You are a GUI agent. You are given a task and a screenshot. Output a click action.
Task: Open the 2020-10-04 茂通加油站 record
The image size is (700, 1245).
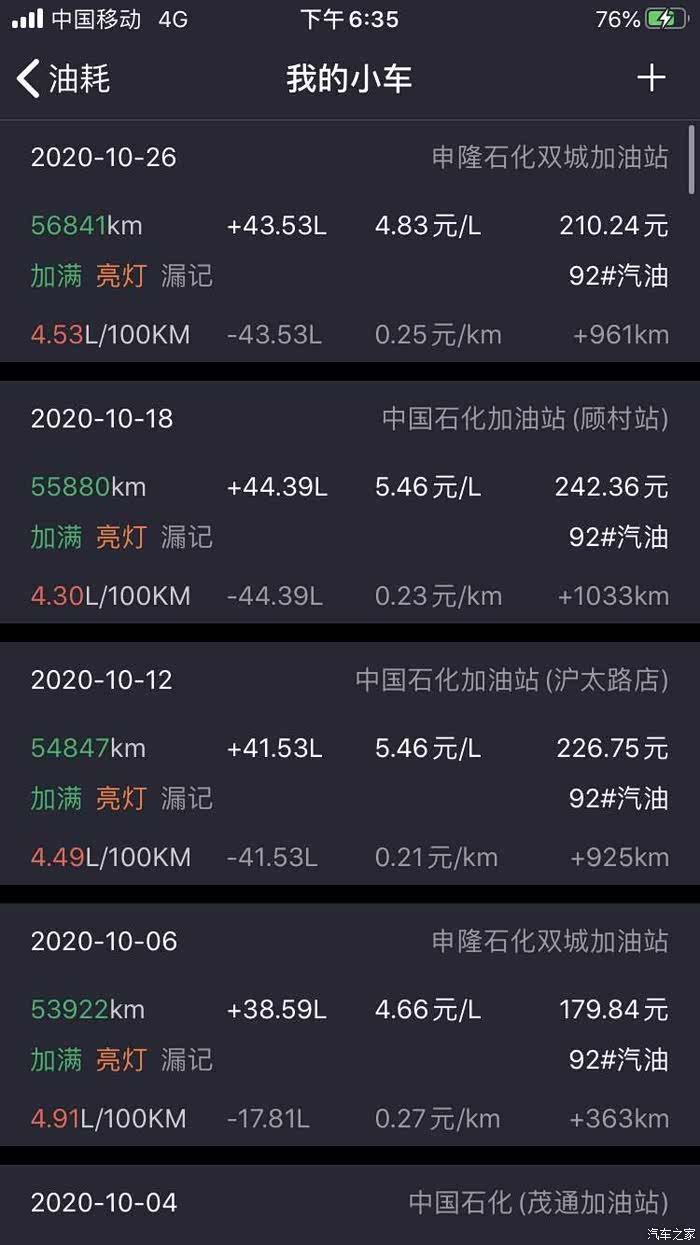tap(349, 1204)
